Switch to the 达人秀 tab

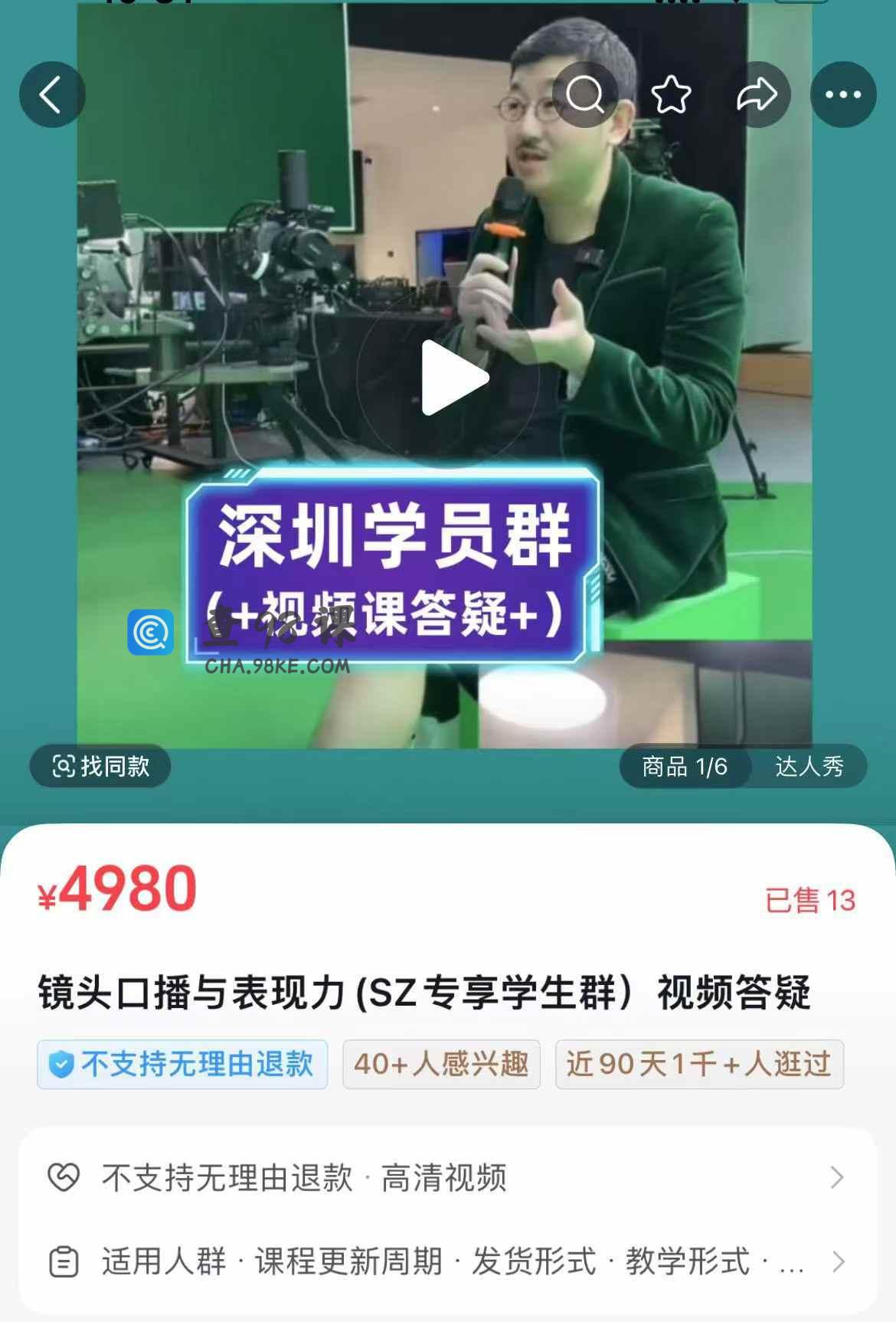(809, 766)
